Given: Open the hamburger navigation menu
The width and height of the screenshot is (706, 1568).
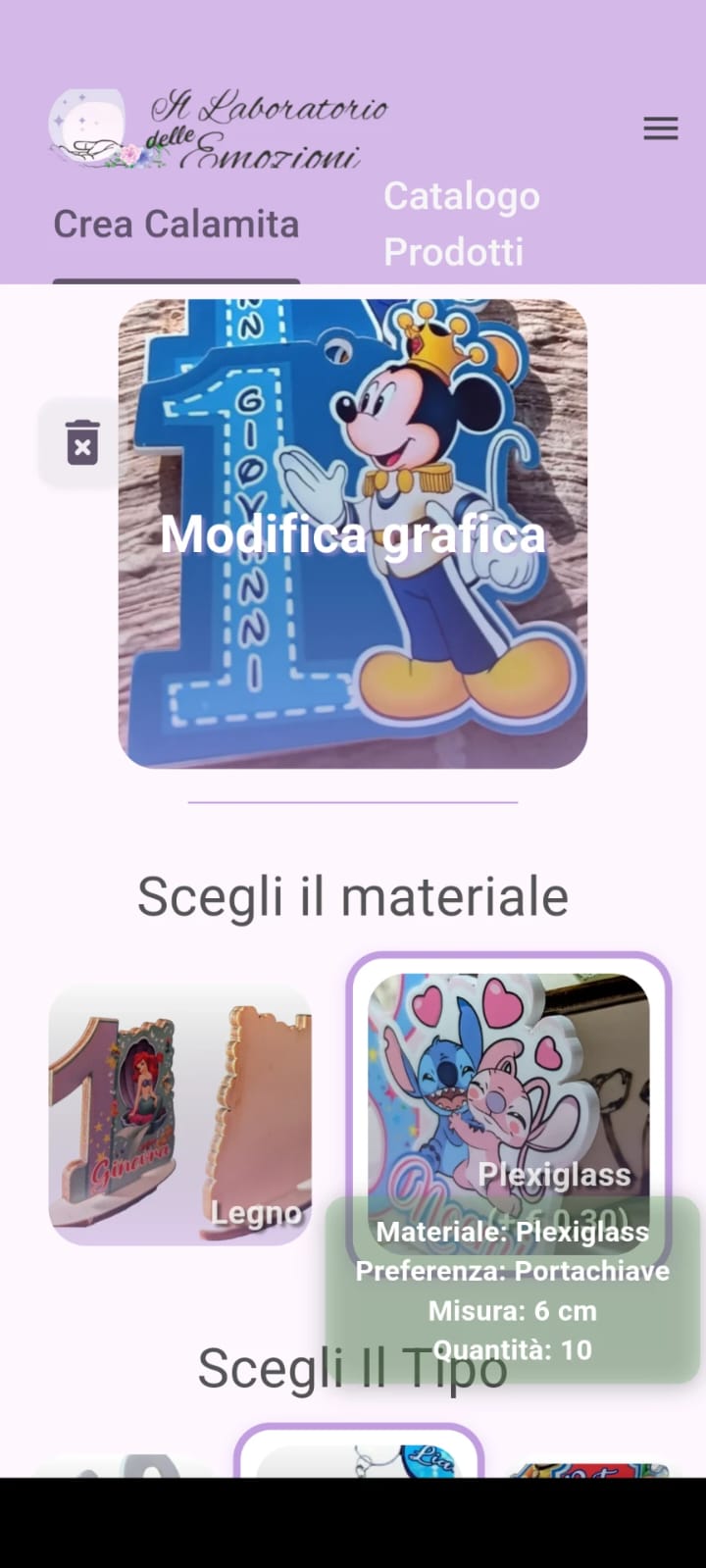Looking at the screenshot, I should [x=660, y=127].
